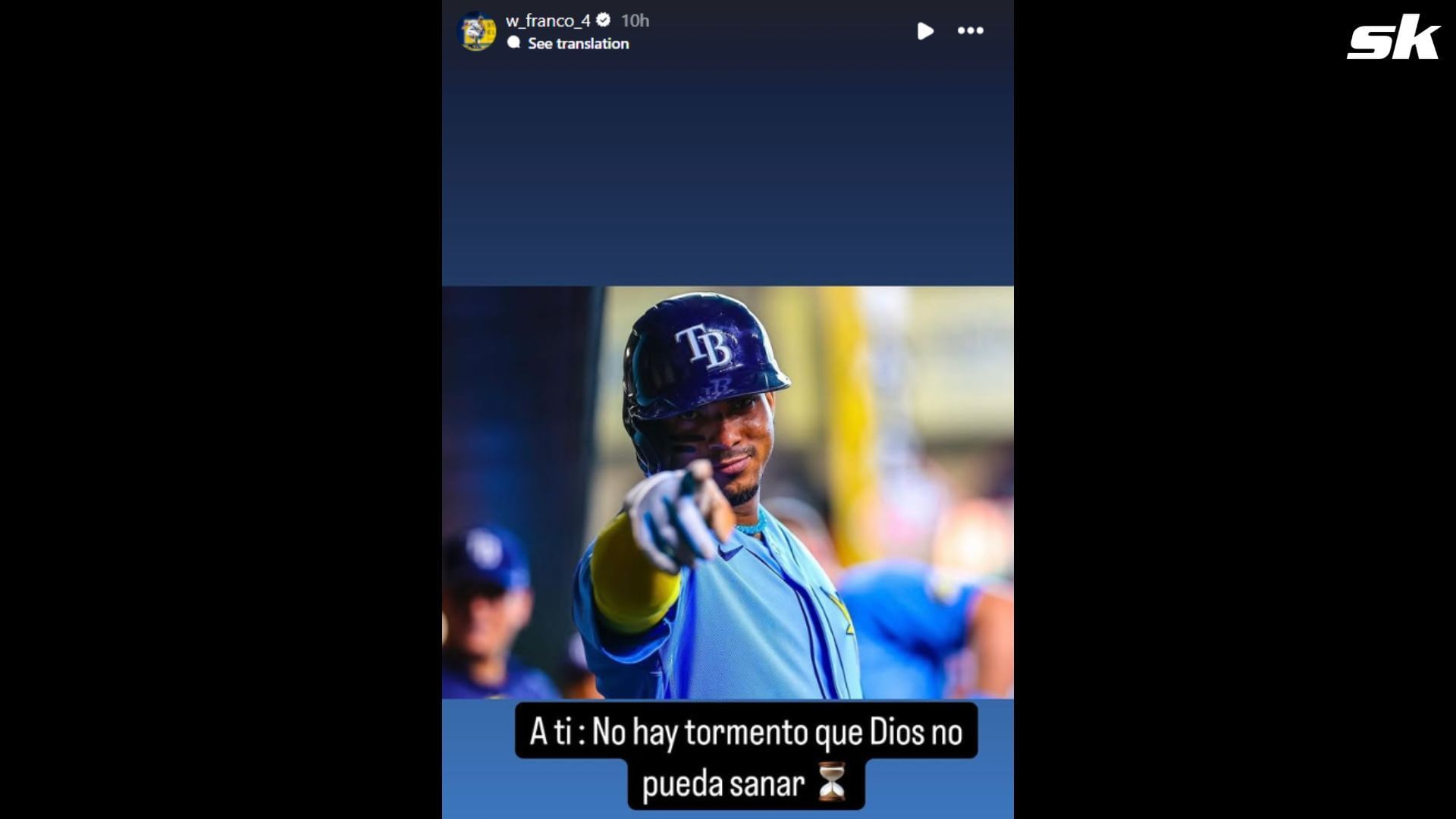
Task: Open the w_franco_4 username link
Action: point(548,20)
